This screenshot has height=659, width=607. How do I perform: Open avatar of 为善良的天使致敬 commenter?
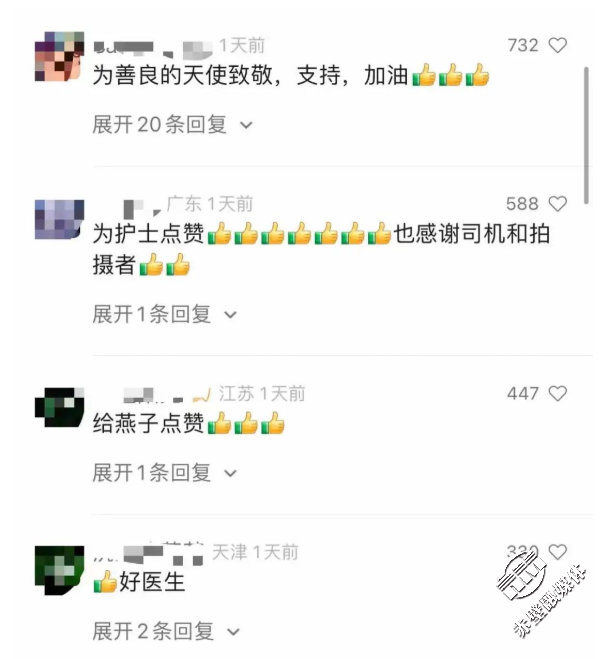click(x=59, y=56)
